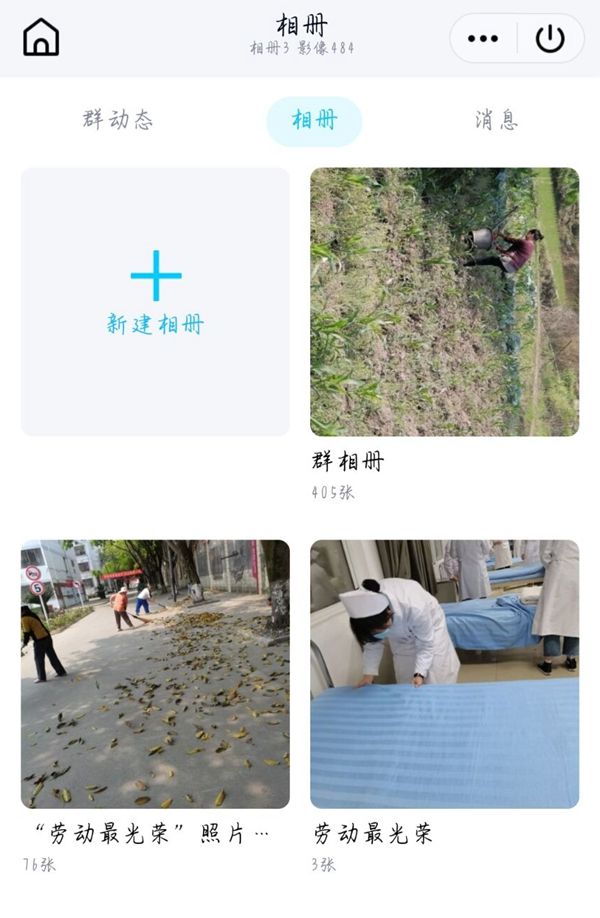Open the “劳动最光荣”照片 album with 76 photos
Image resolution: width=600 pixels, height=918 pixels.
(x=155, y=674)
